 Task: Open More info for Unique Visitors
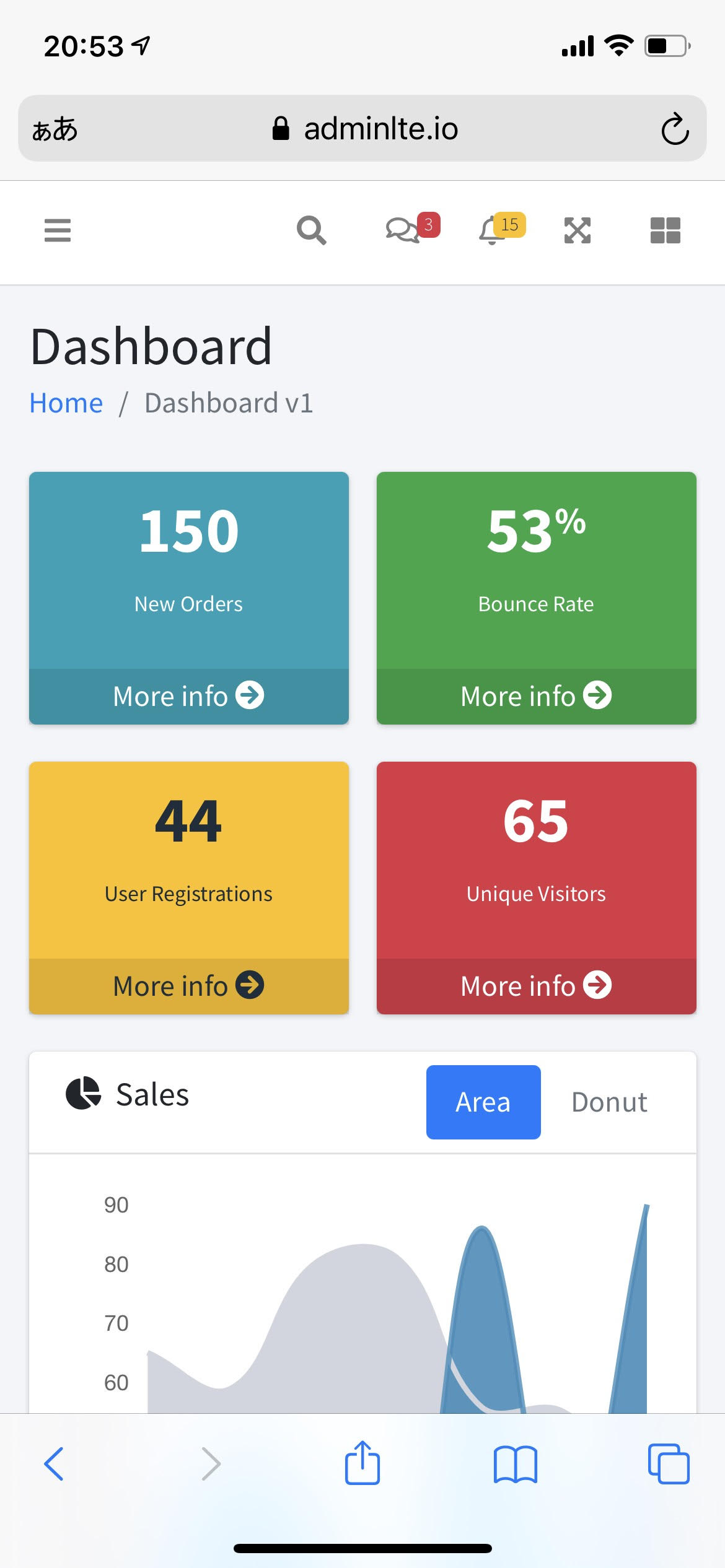click(537, 986)
